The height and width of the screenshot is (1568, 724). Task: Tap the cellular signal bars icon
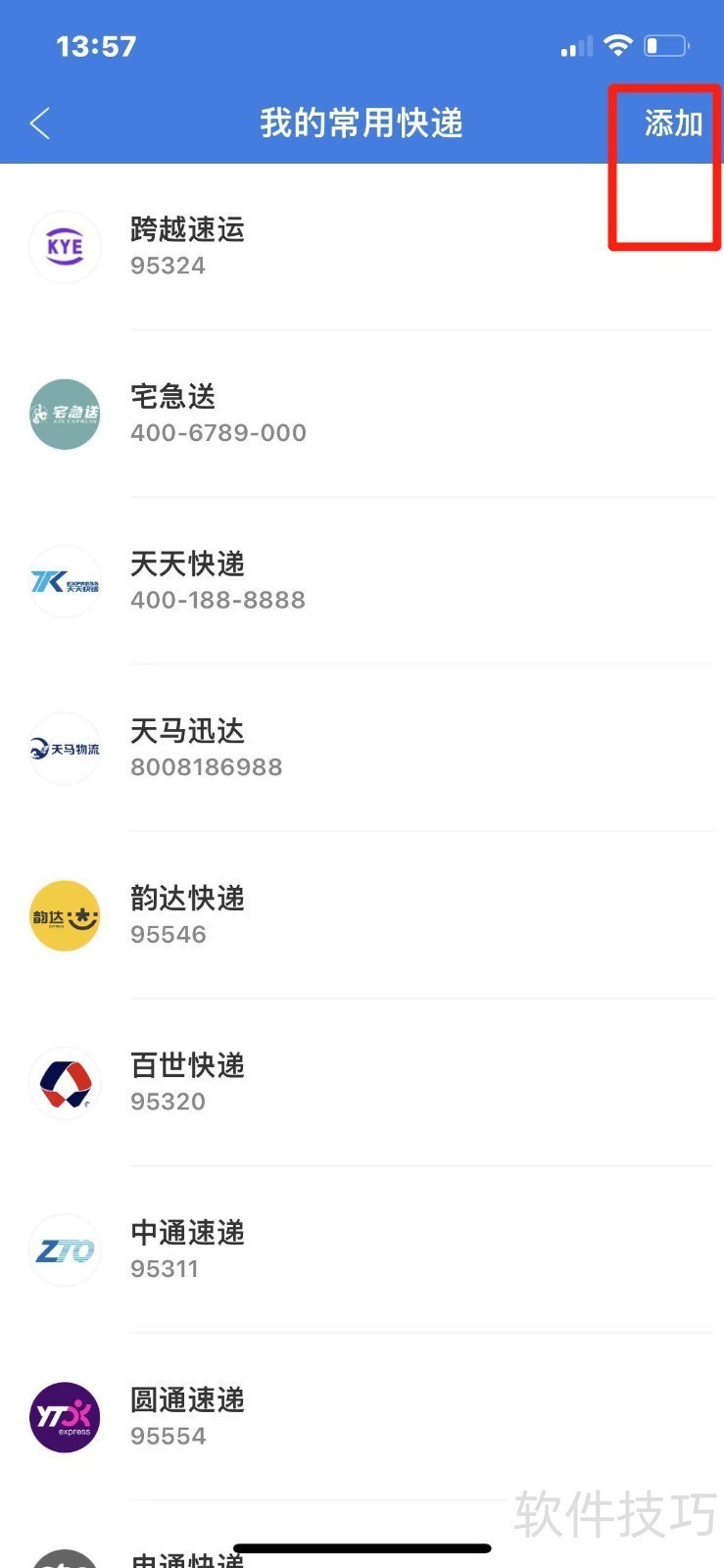[575, 45]
